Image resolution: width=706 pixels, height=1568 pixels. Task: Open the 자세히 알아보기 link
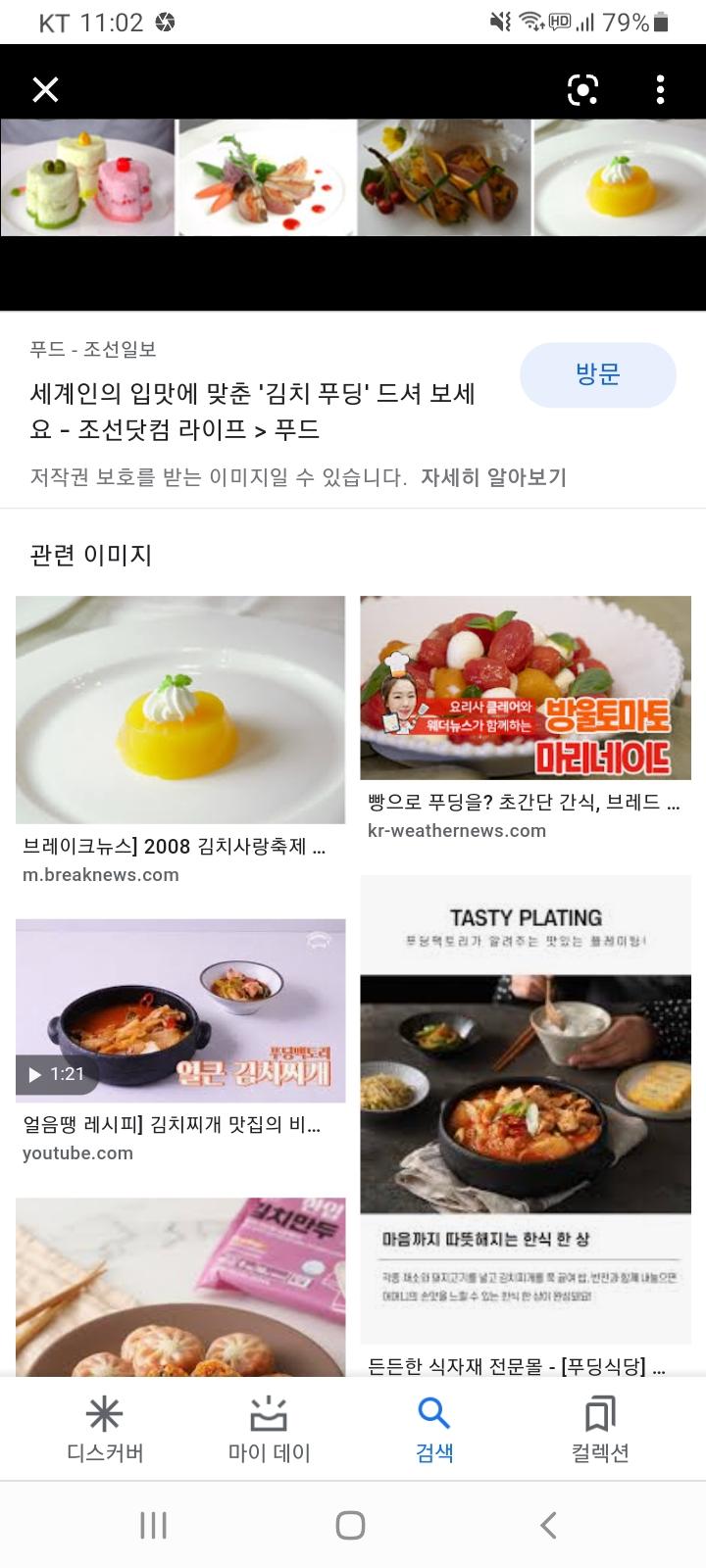[493, 477]
